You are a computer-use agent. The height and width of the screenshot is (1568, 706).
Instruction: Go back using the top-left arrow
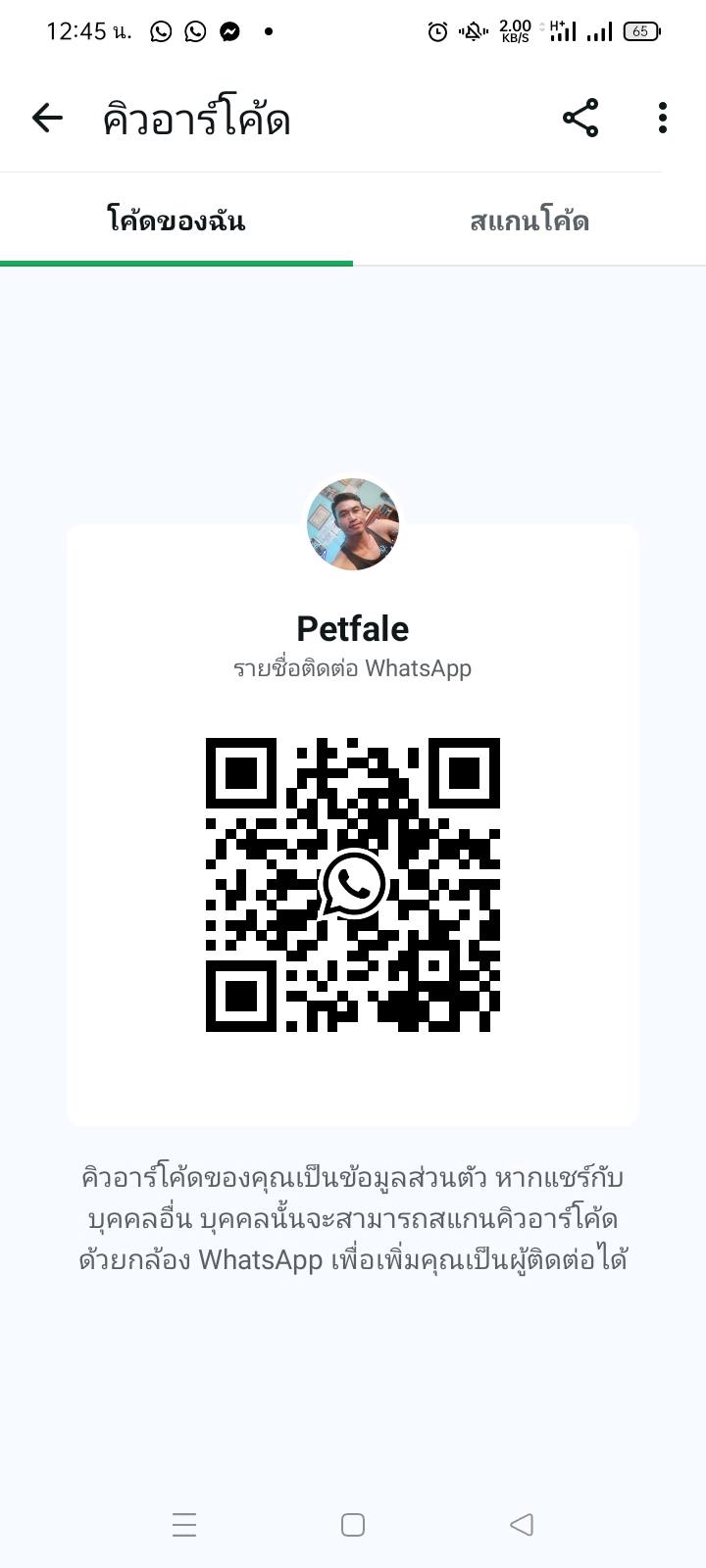[47, 119]
